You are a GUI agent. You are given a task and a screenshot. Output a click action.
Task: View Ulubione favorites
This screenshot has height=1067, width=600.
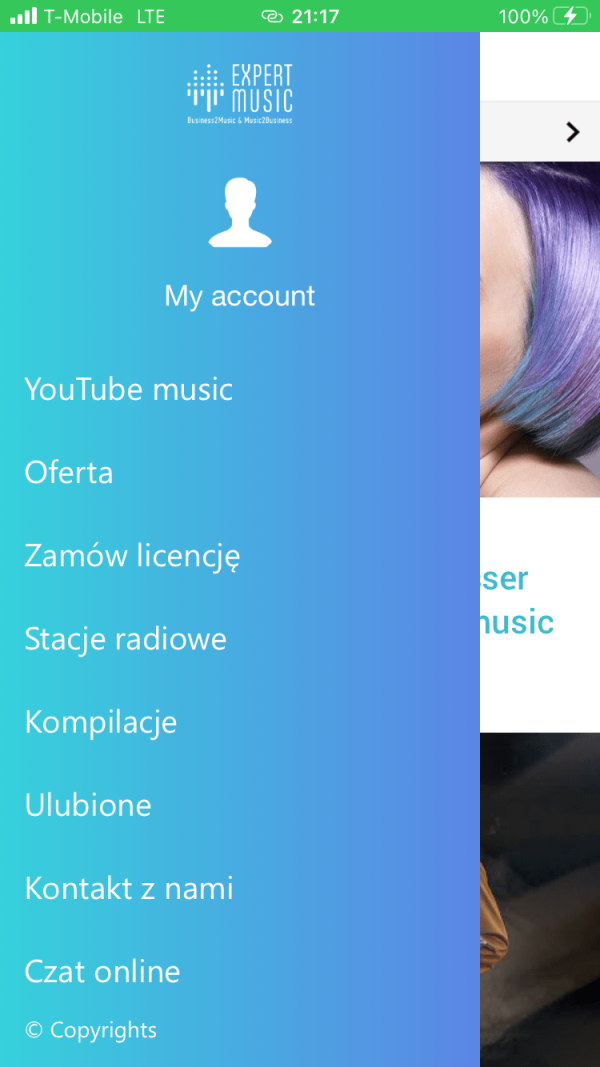click(88, 805)
